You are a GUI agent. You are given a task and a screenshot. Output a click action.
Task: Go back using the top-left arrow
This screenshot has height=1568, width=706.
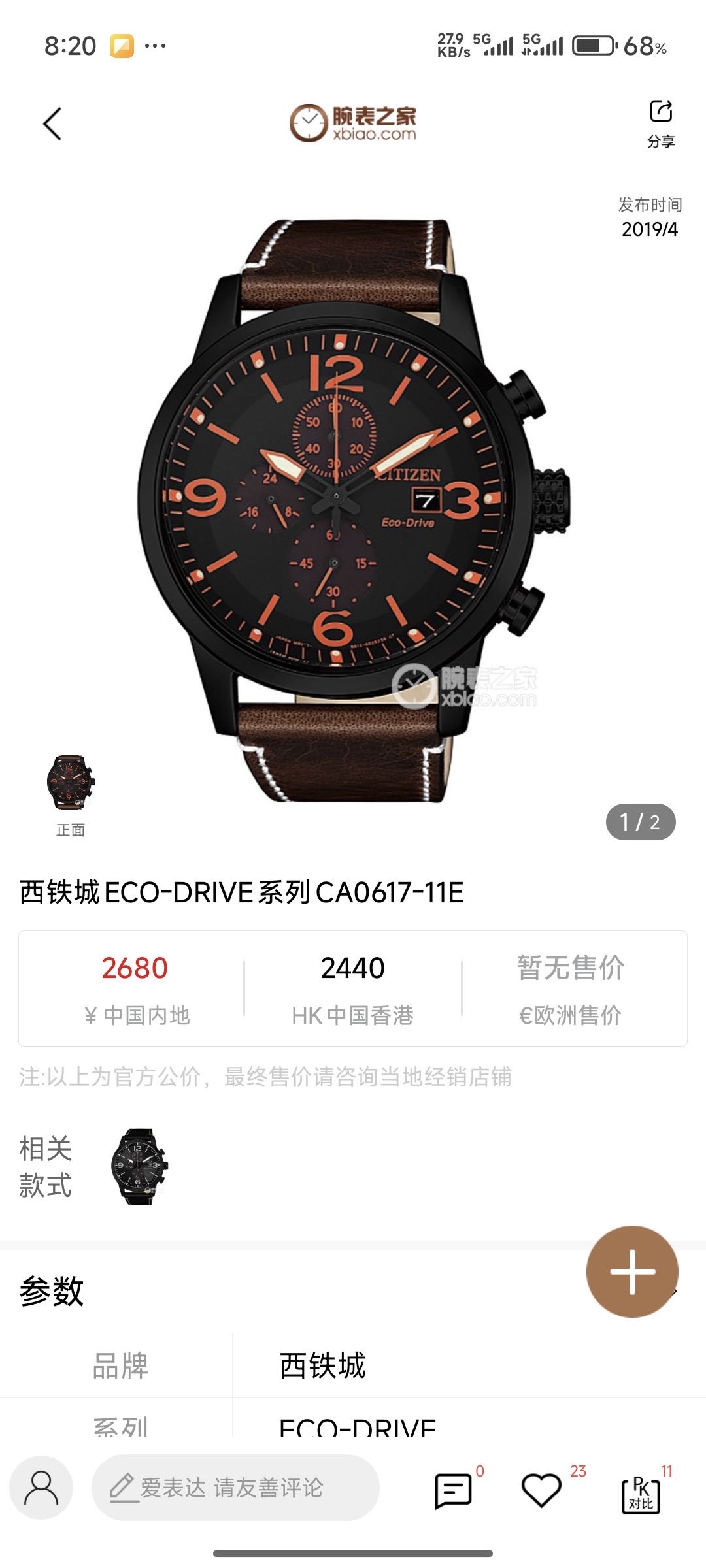tap(52, 123)
